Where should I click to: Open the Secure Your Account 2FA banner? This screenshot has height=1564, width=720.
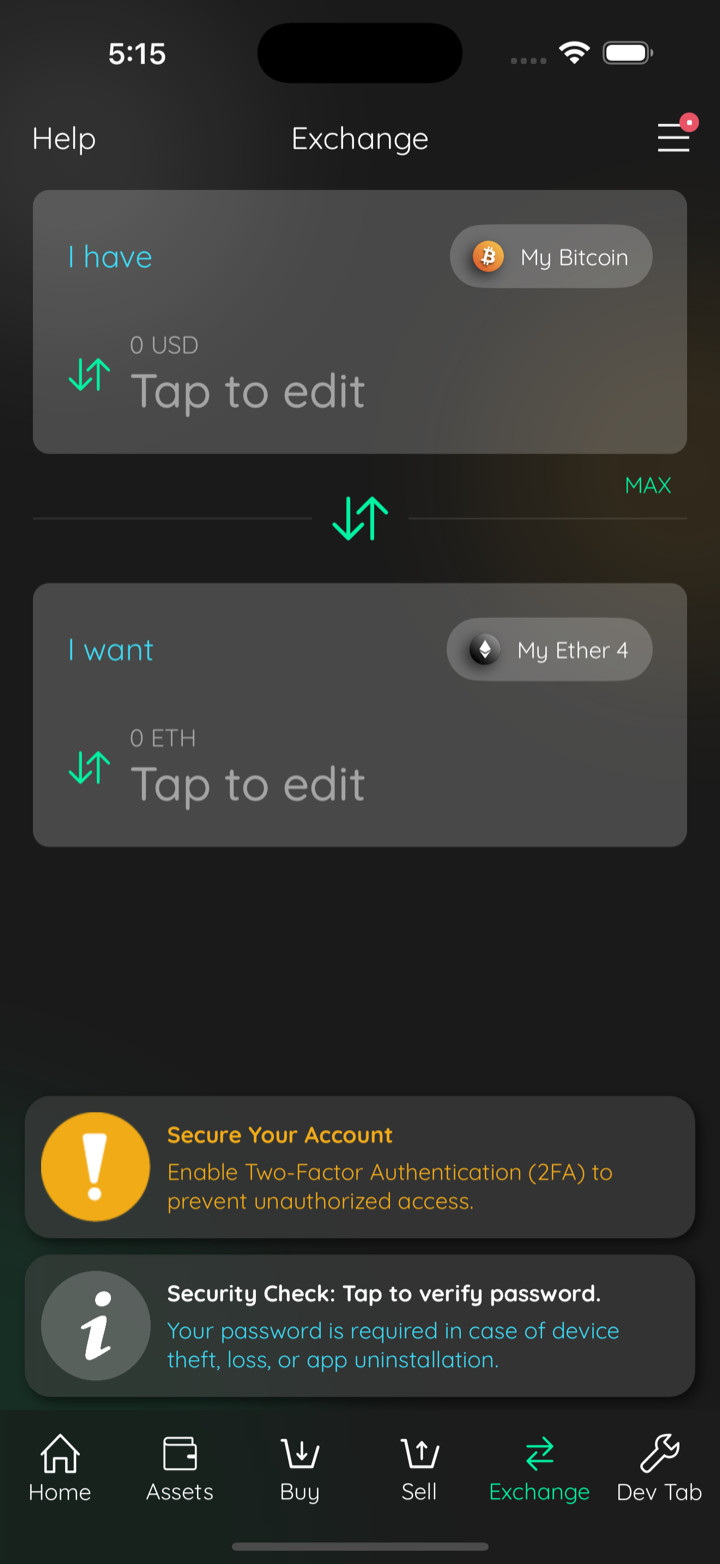(360, 1167)
